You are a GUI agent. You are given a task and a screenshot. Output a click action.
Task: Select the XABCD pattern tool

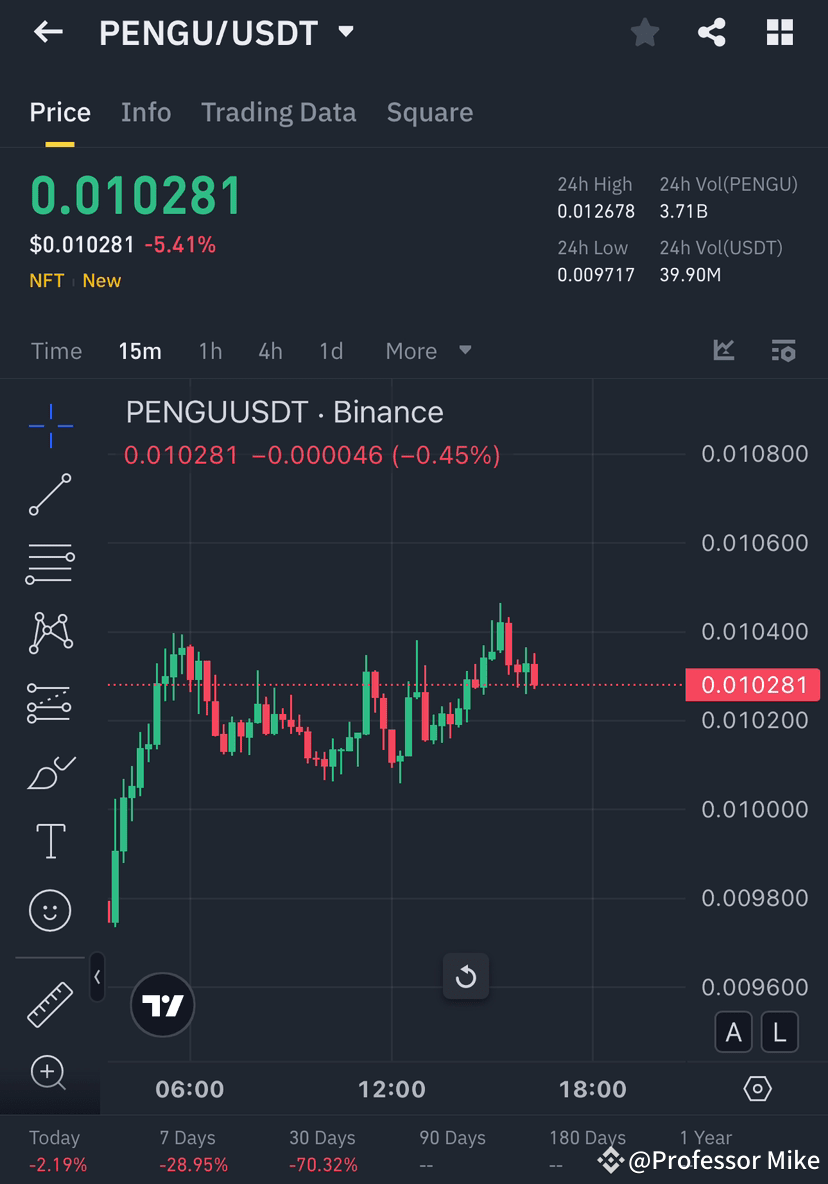click(49, 632)
